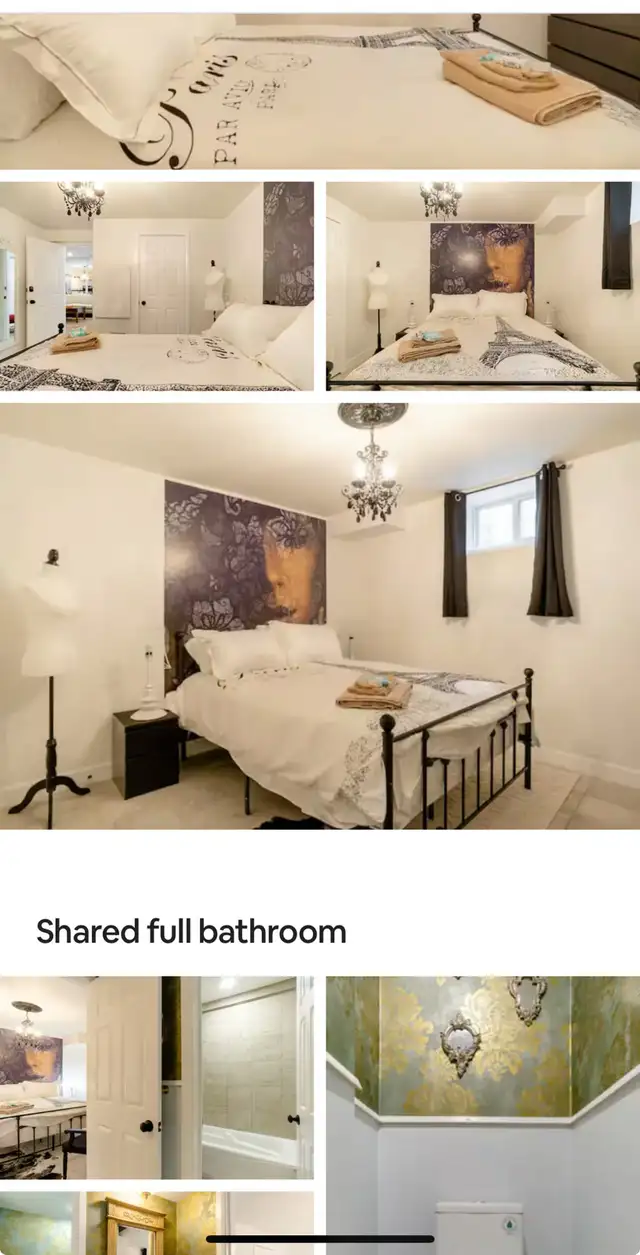Open bedroom photo showing the white closet door
Screen dimensions: 640x1255
click(x=157, y=286)
